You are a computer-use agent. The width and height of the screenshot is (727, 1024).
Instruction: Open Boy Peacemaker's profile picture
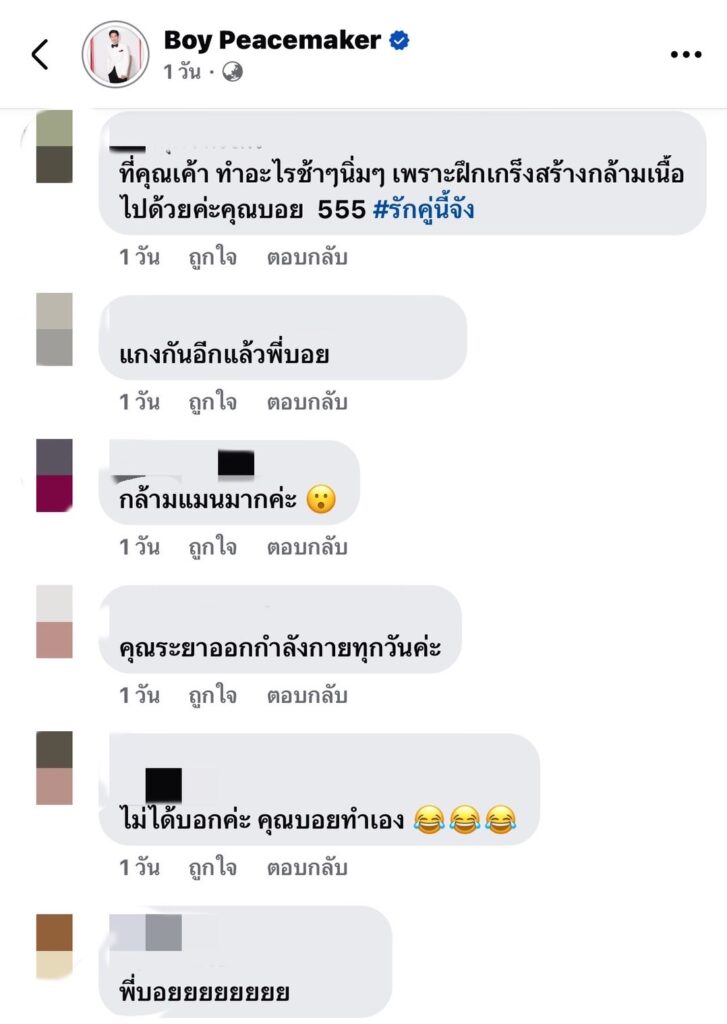[115, 54]
